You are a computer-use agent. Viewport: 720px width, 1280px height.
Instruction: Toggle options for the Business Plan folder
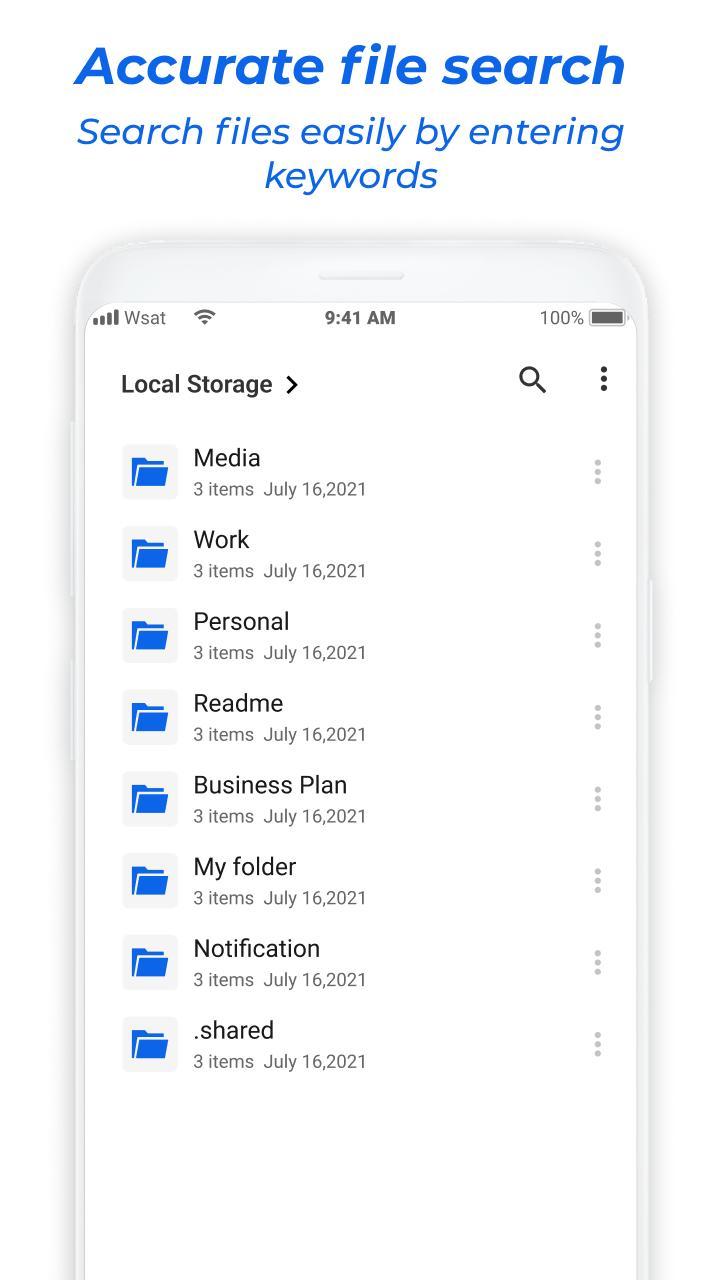click(x=597, y=799)
